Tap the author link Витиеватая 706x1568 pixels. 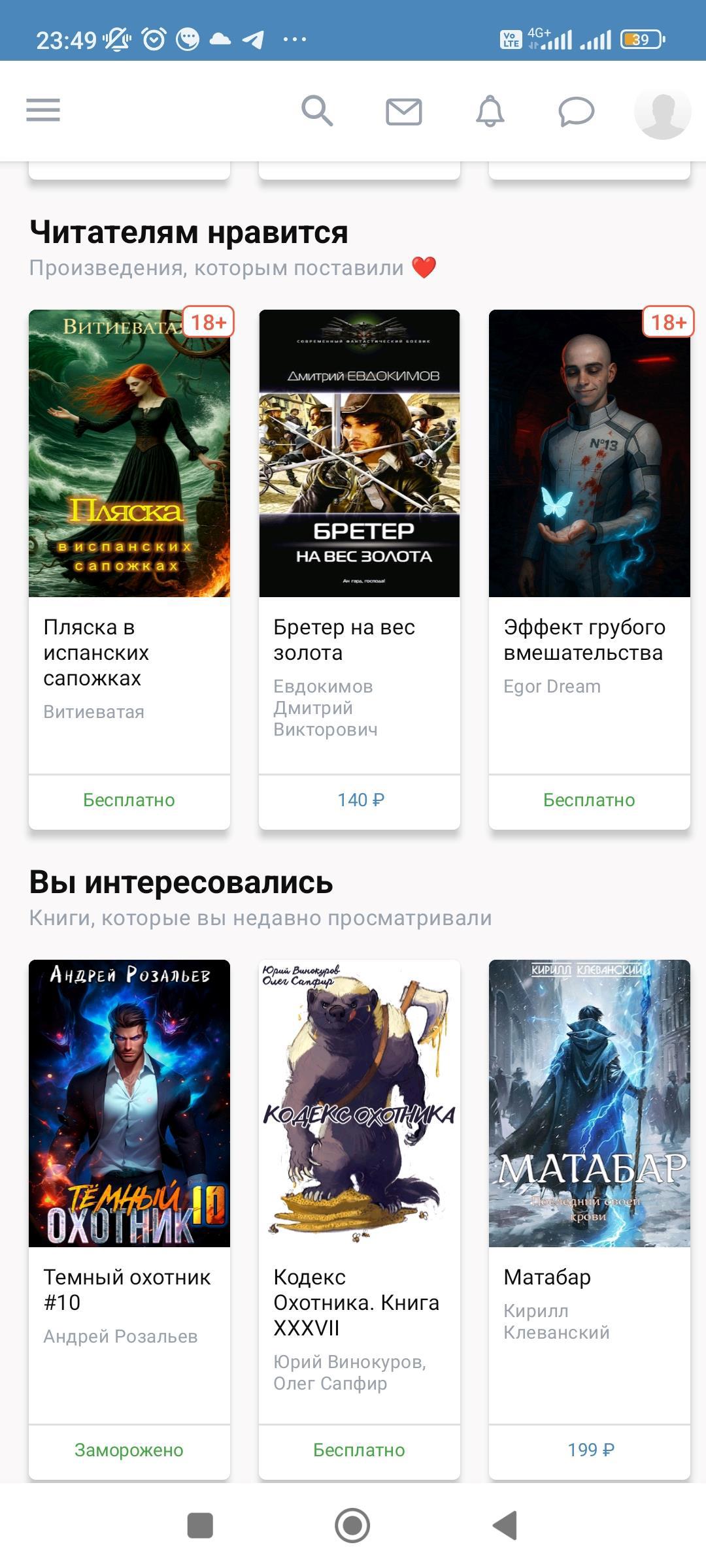point(93,712)
